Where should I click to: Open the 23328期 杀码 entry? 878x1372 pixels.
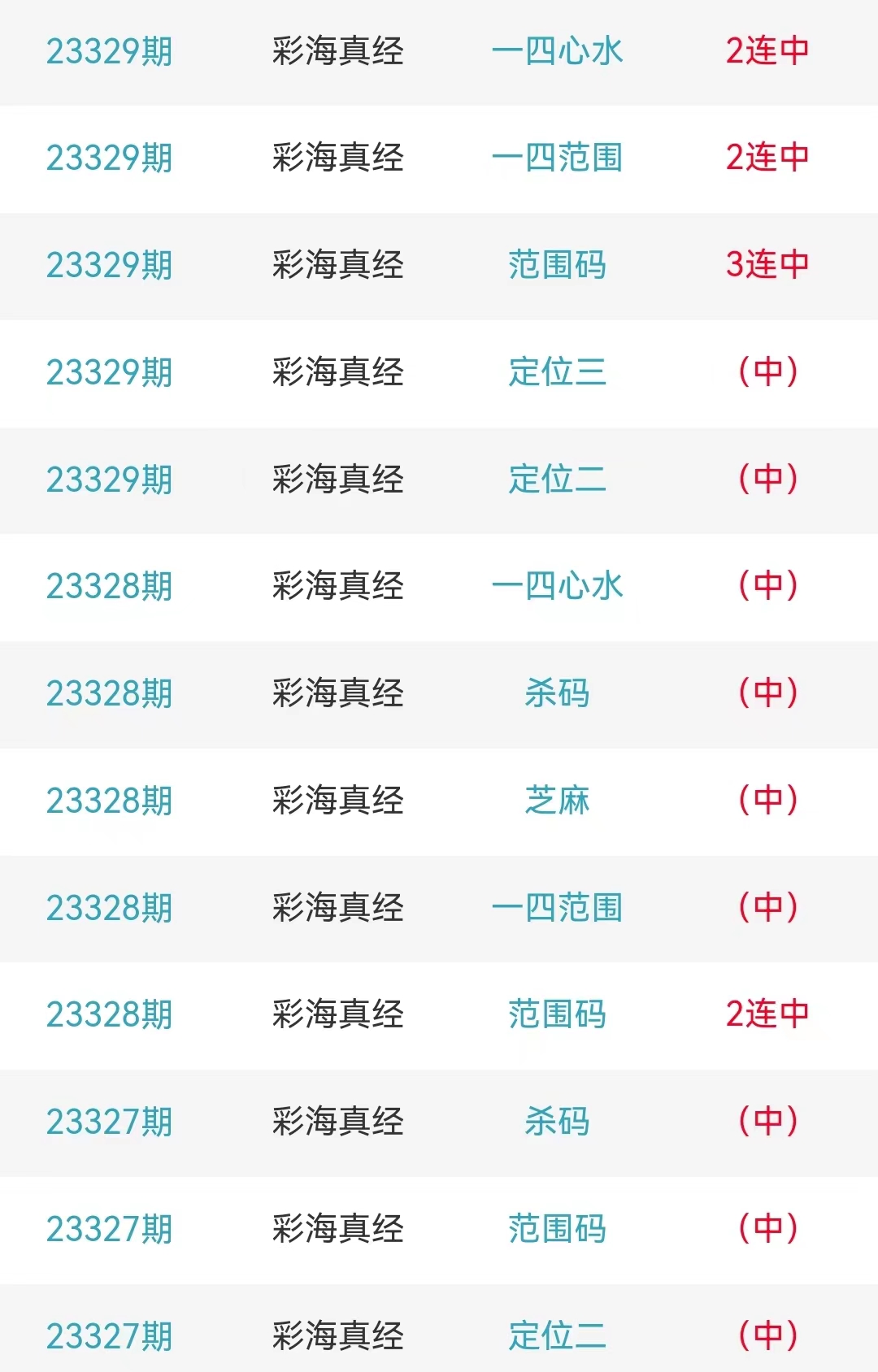[x=557, y=693]
